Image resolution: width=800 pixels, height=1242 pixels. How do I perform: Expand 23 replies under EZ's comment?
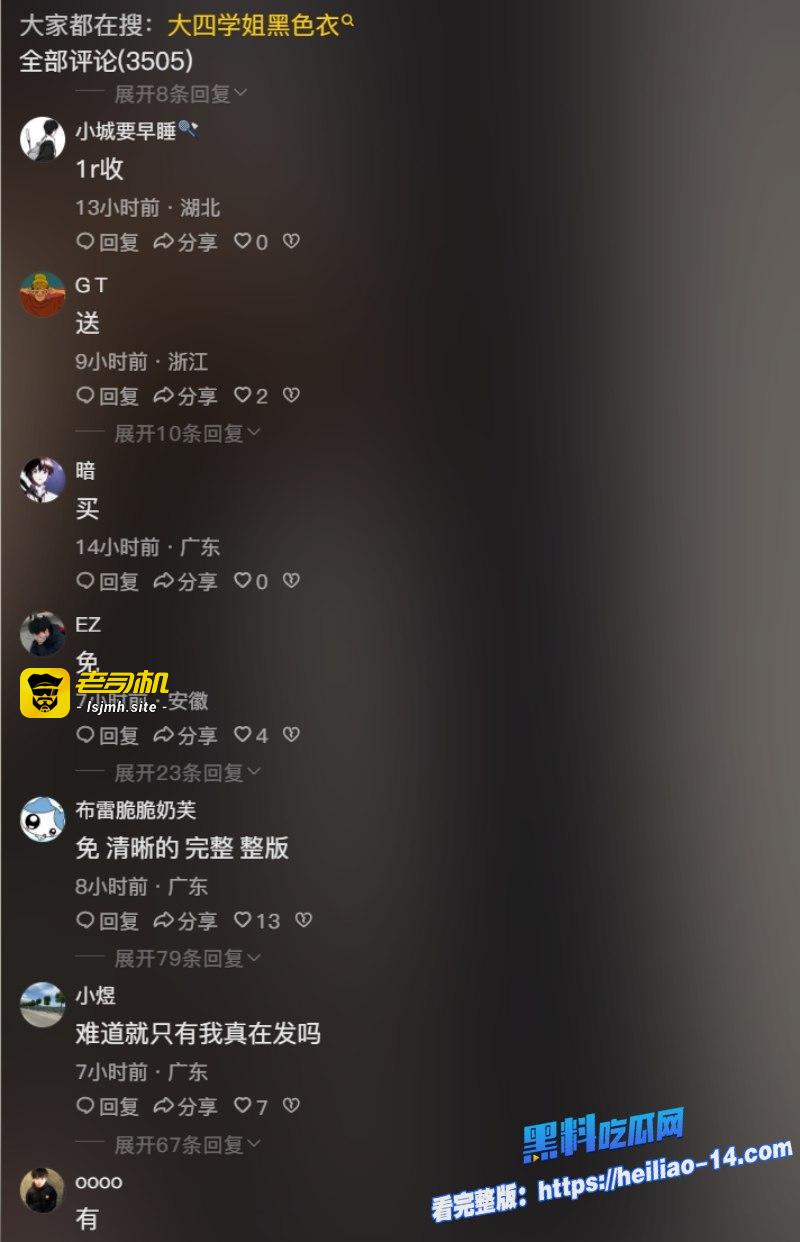click(x=186, y=772)
